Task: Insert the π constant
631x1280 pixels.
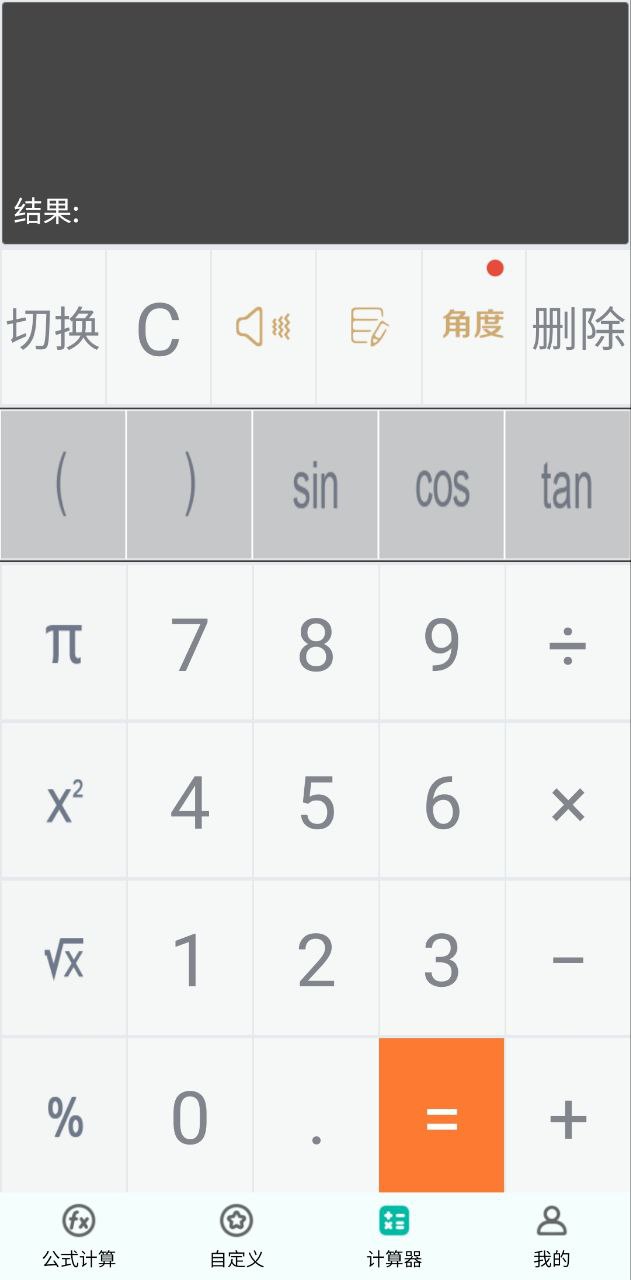Action: pos(63,643)
